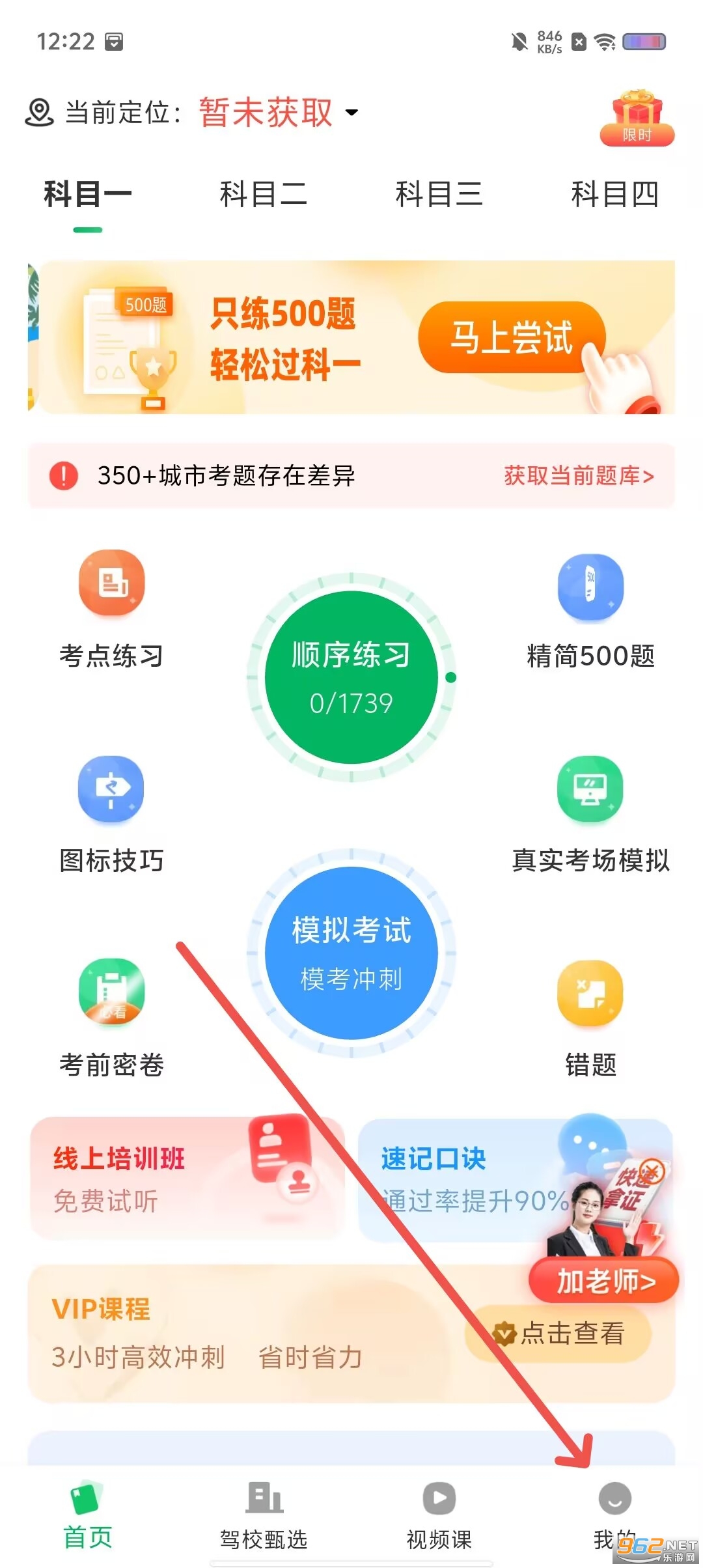Open 精简500题

[590, 609]
